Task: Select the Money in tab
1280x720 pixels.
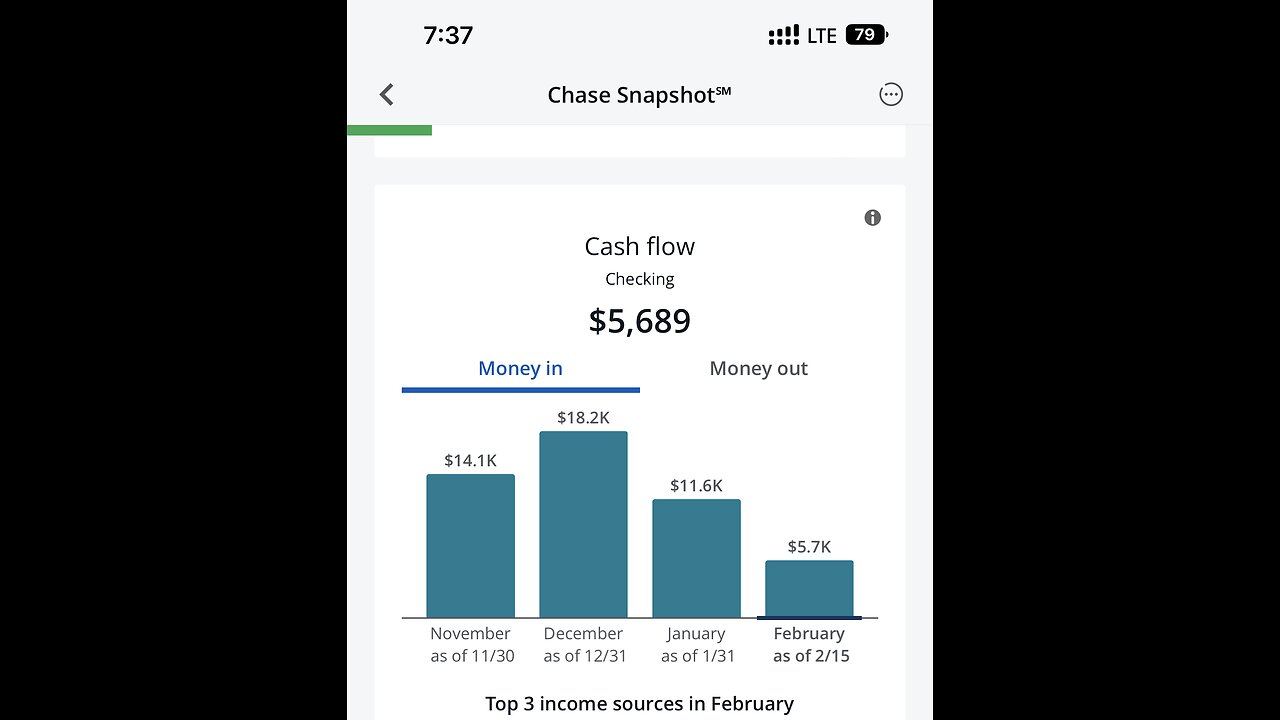Action: 520,369
